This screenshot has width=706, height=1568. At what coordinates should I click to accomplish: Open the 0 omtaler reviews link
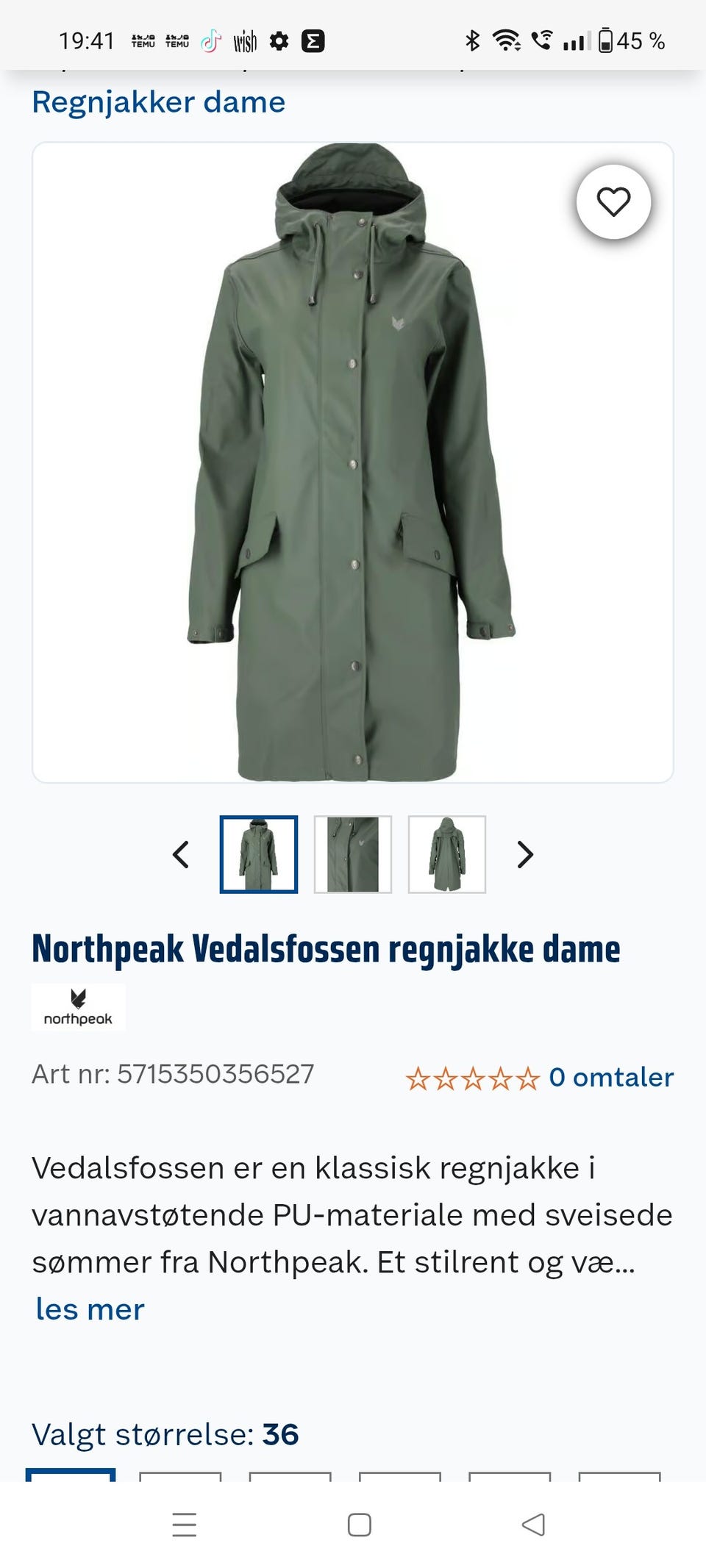(610, 1078)
